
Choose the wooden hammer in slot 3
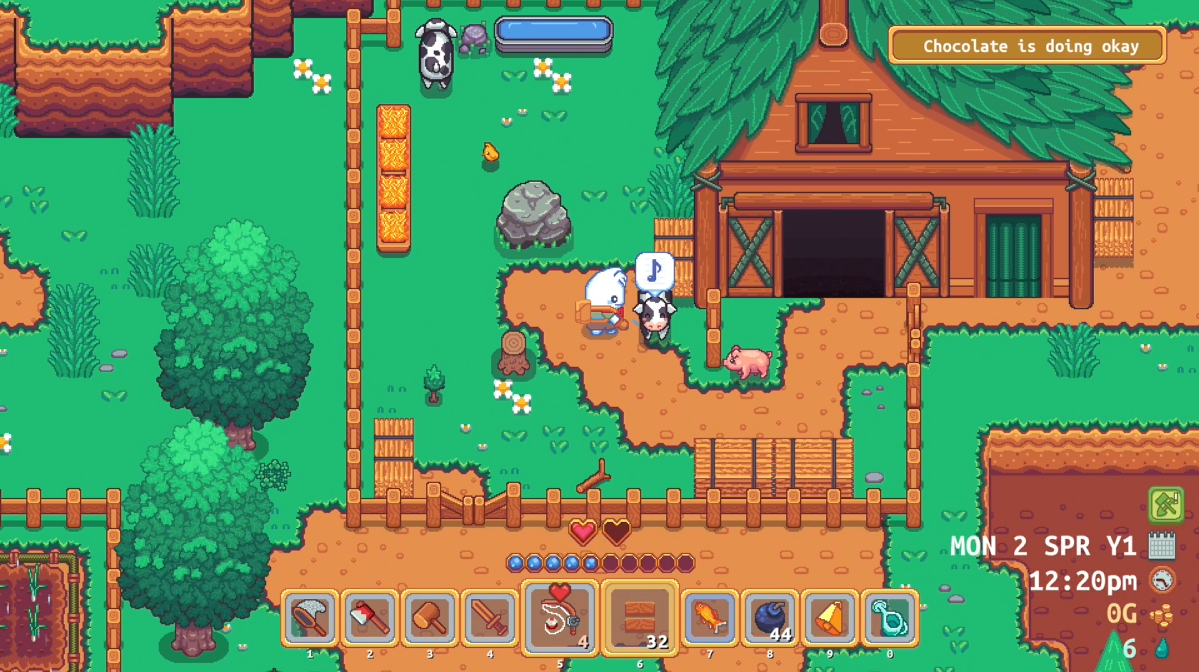[430, 618]
